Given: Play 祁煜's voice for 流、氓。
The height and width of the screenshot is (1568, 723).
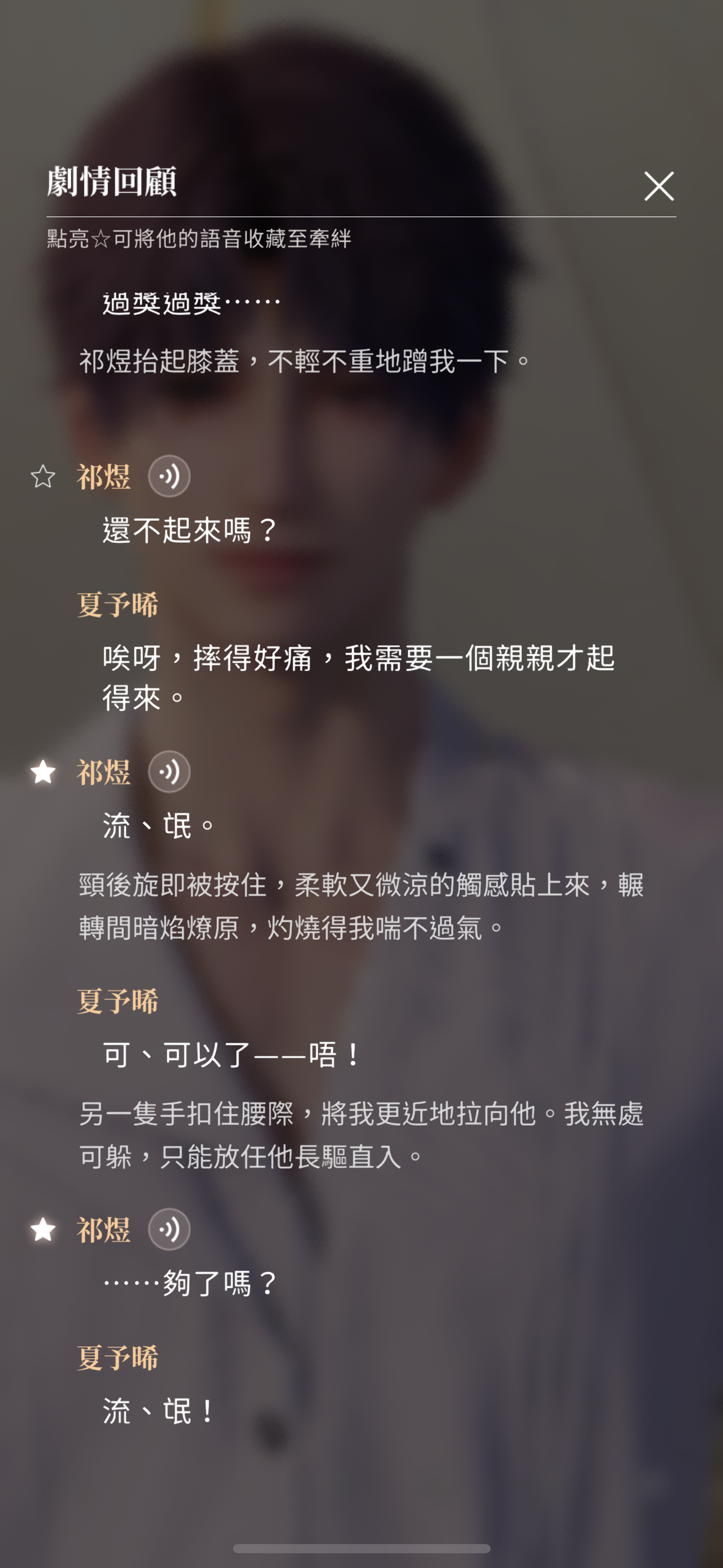Looking at the screenshot, I should (x=169, y=772).
